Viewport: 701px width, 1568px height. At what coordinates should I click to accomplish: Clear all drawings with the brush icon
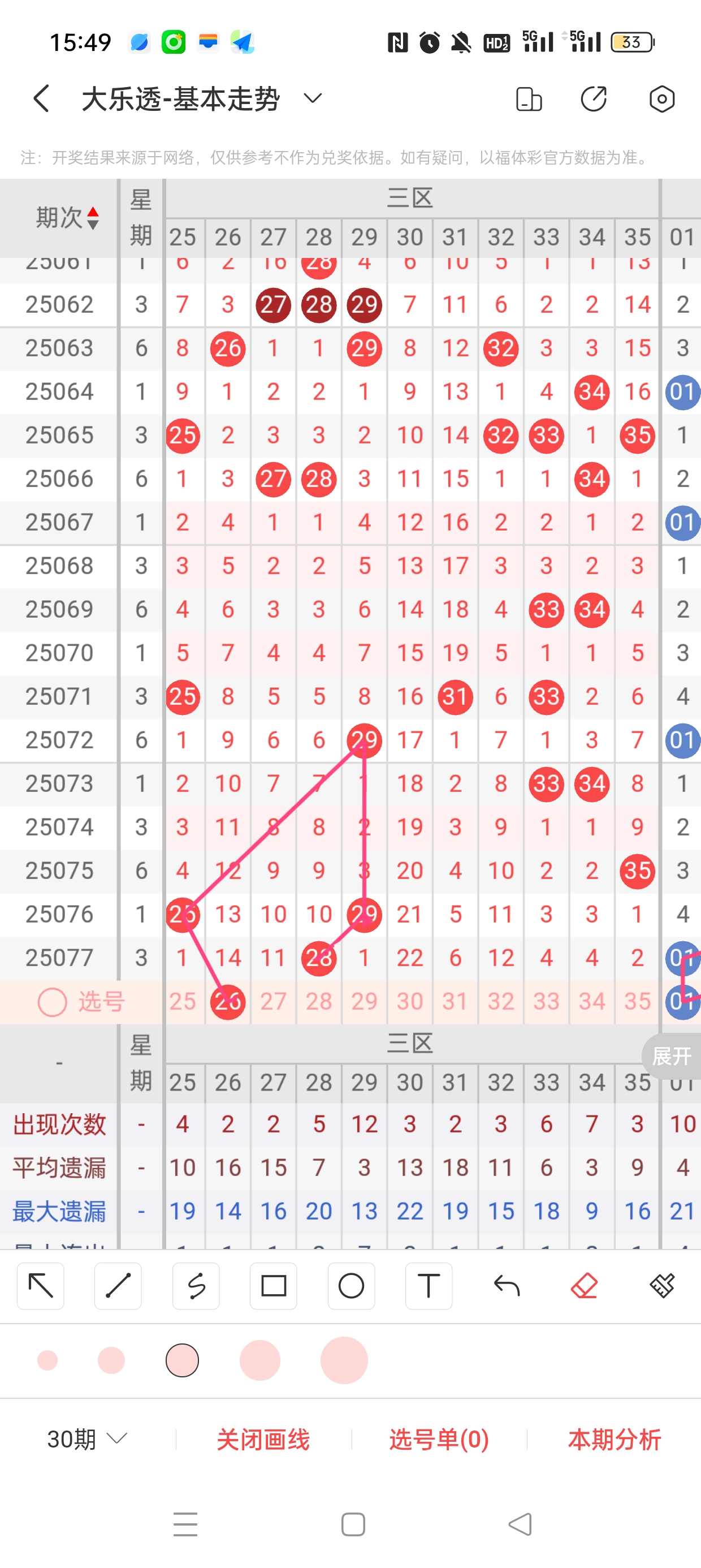click(662, 1286)
